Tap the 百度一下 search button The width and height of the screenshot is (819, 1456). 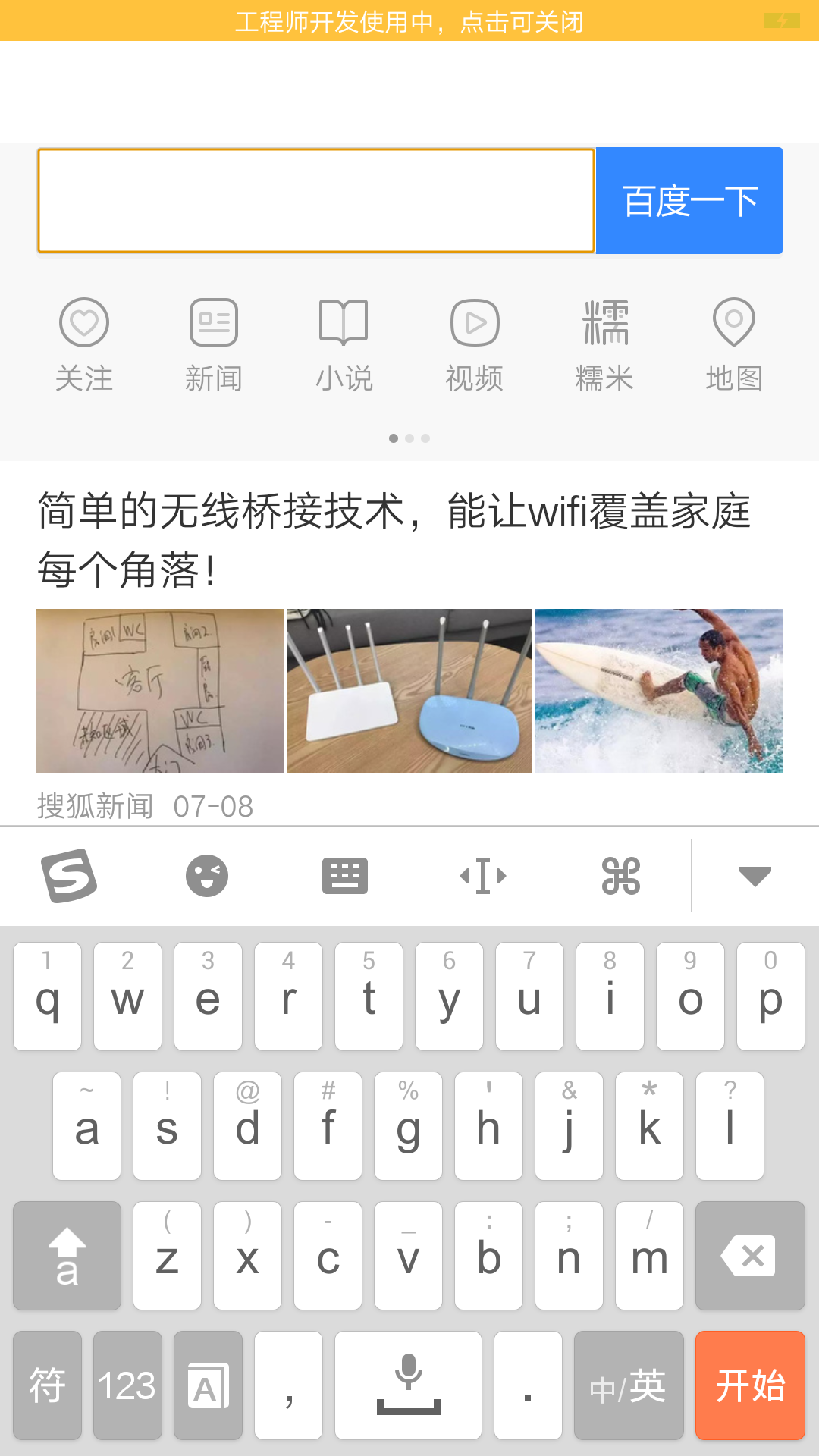pyautogui.click(x=689, y=200)
